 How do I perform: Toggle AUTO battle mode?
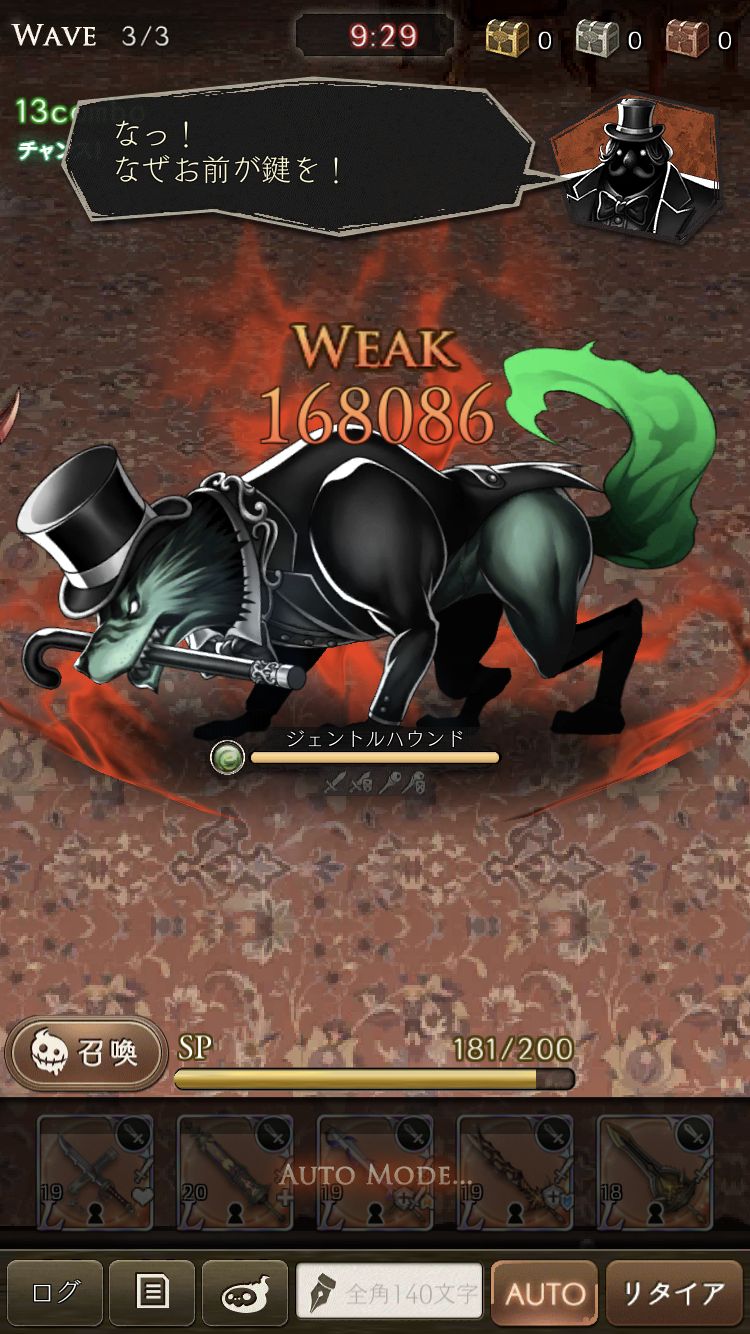tap(545, 1293)
